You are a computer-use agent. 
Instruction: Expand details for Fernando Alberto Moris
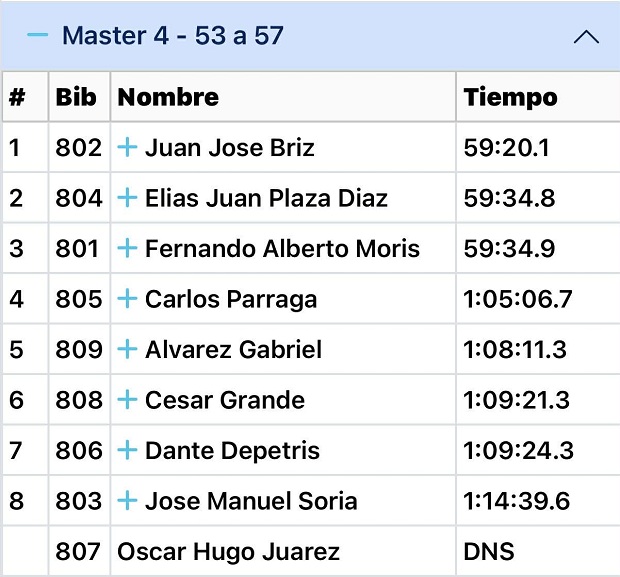127,248
